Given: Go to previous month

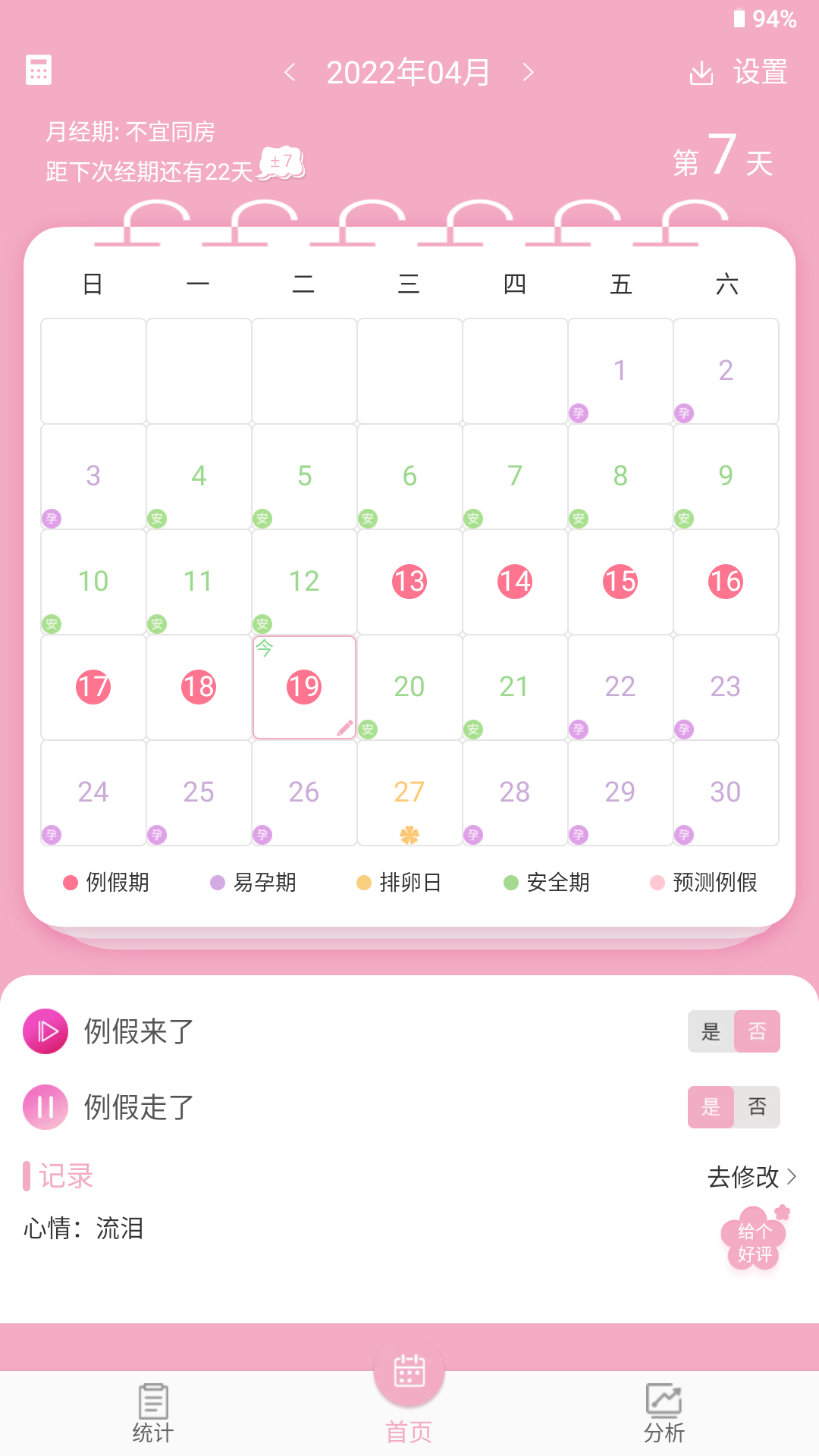Looking at the screenshot, I should pos(290,73).
